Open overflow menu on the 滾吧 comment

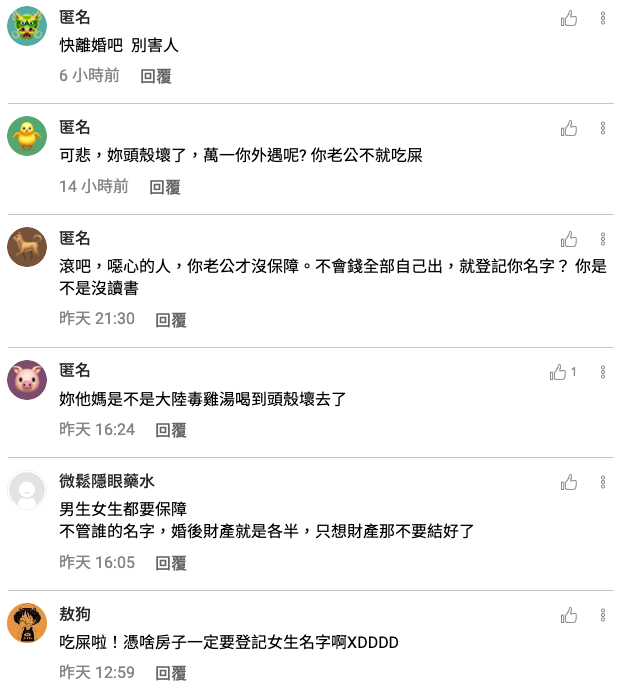pyautogui.click(x=603, y=239)
